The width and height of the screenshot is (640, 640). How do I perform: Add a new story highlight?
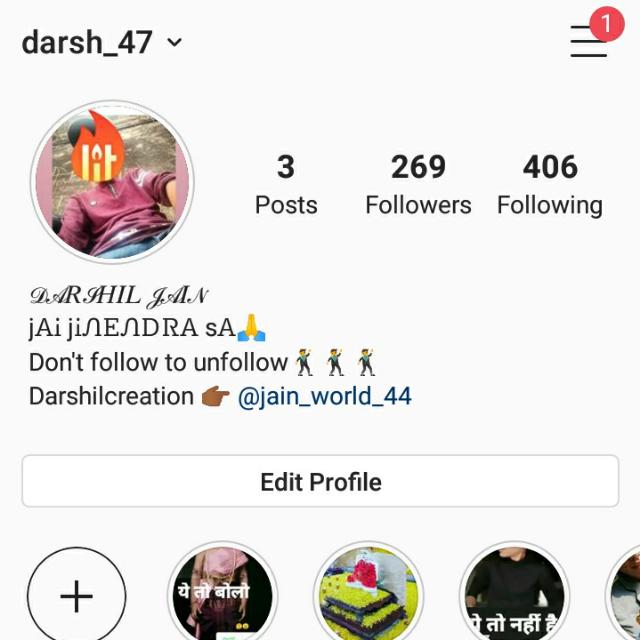click(76, 596)
